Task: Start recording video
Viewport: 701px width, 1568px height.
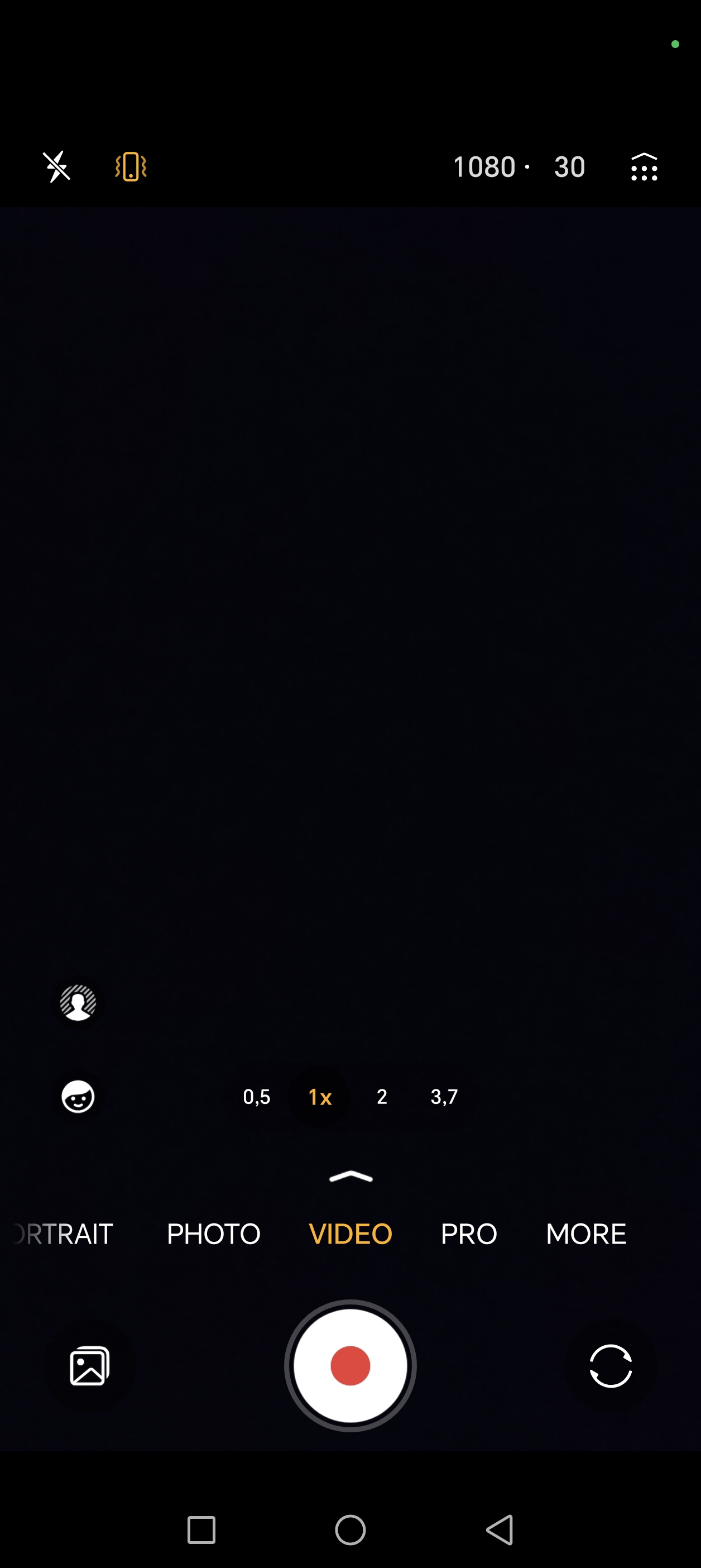Action: tap(350, 1366)
